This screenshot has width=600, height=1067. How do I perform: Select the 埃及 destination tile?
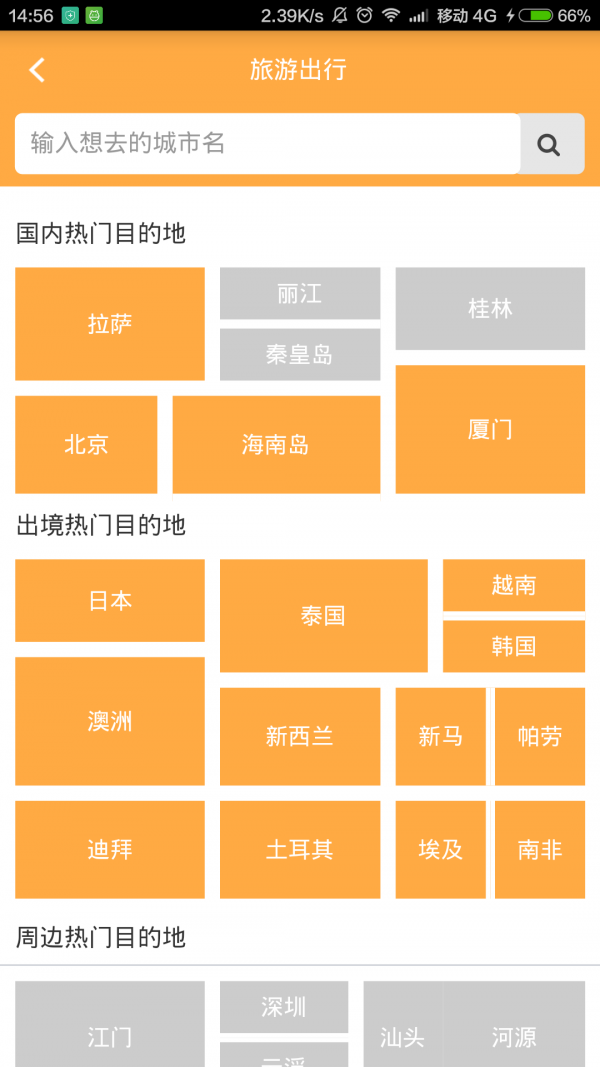(x=441, y=850)
